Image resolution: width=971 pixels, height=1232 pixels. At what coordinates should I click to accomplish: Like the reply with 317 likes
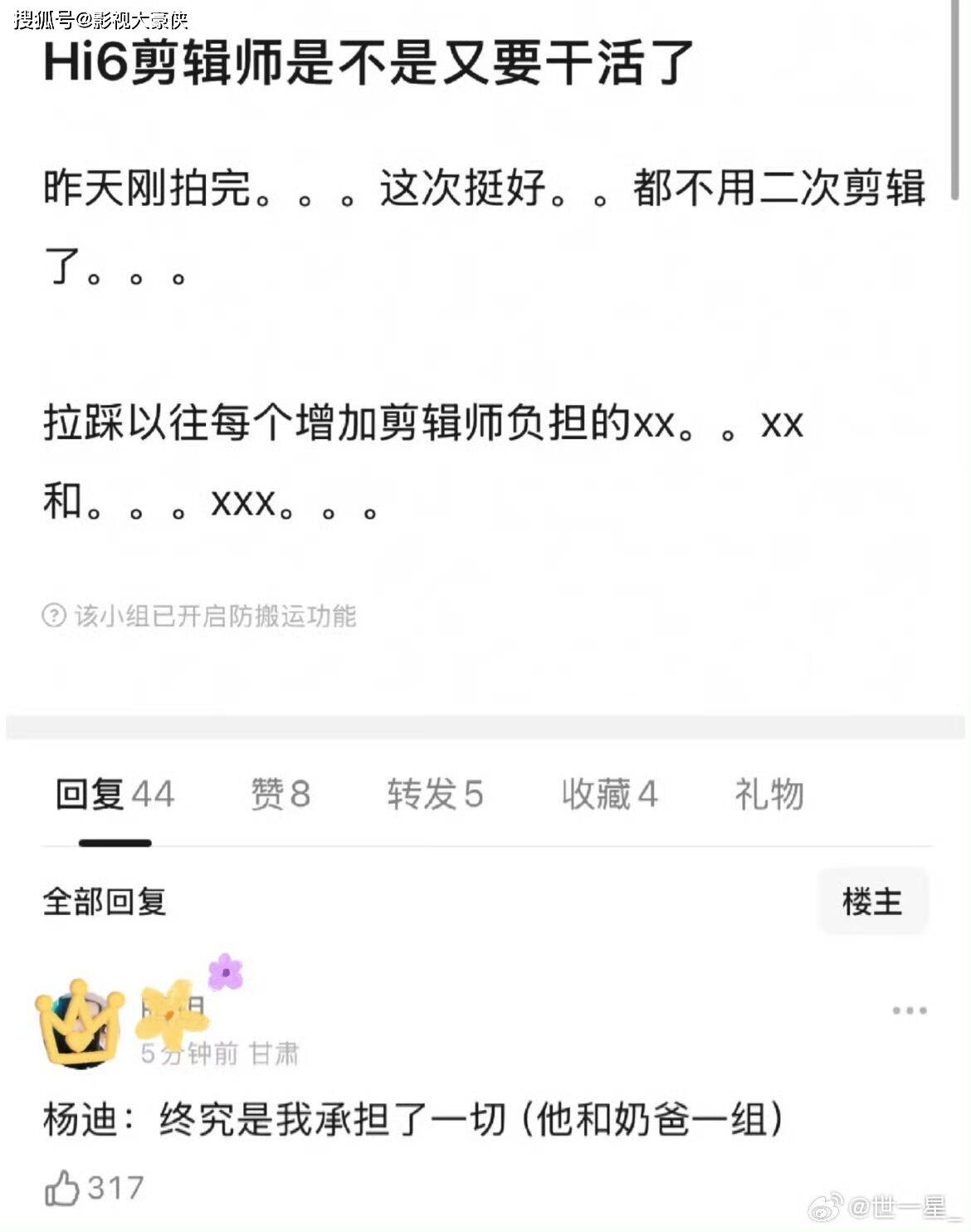[x=63, y=1188]
